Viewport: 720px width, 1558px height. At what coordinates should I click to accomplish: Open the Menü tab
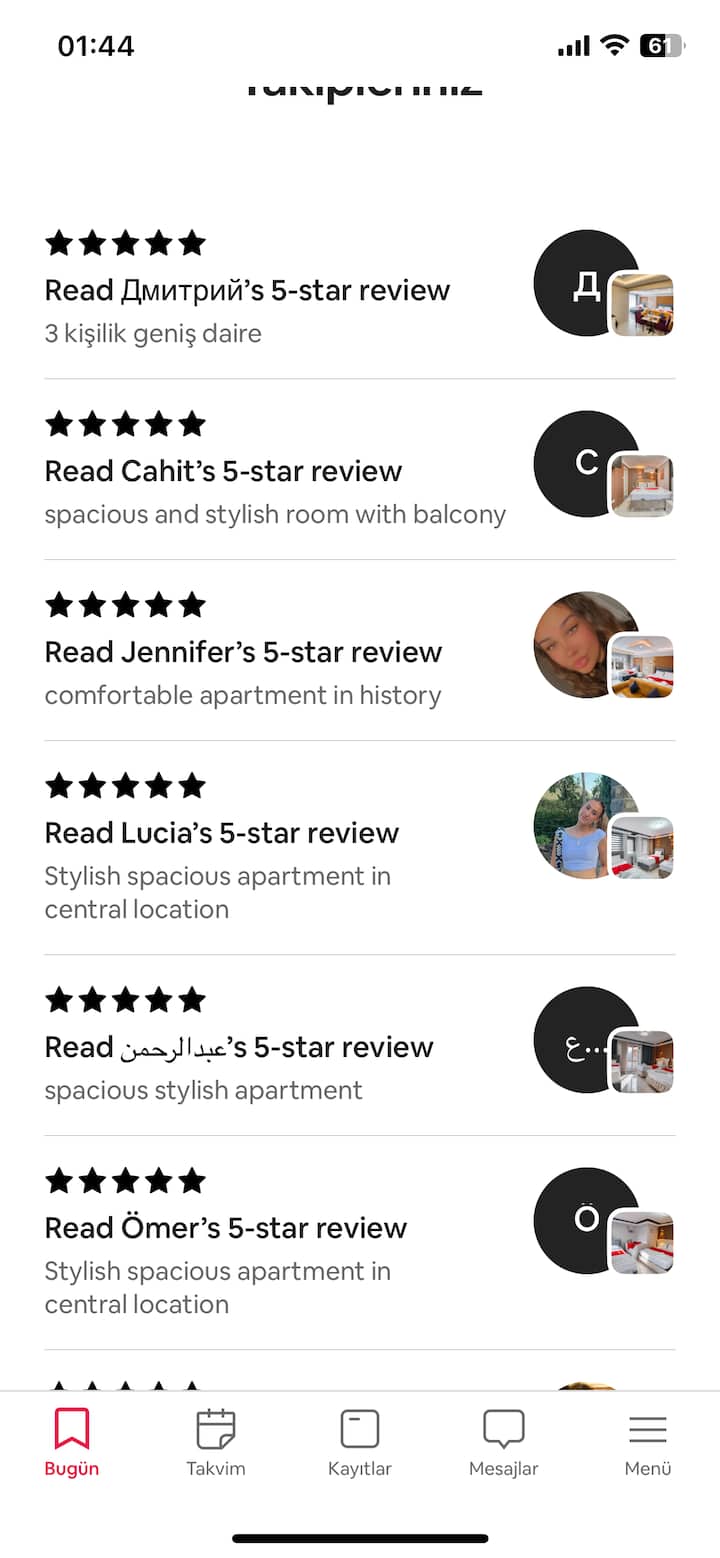pos(648,1442)
